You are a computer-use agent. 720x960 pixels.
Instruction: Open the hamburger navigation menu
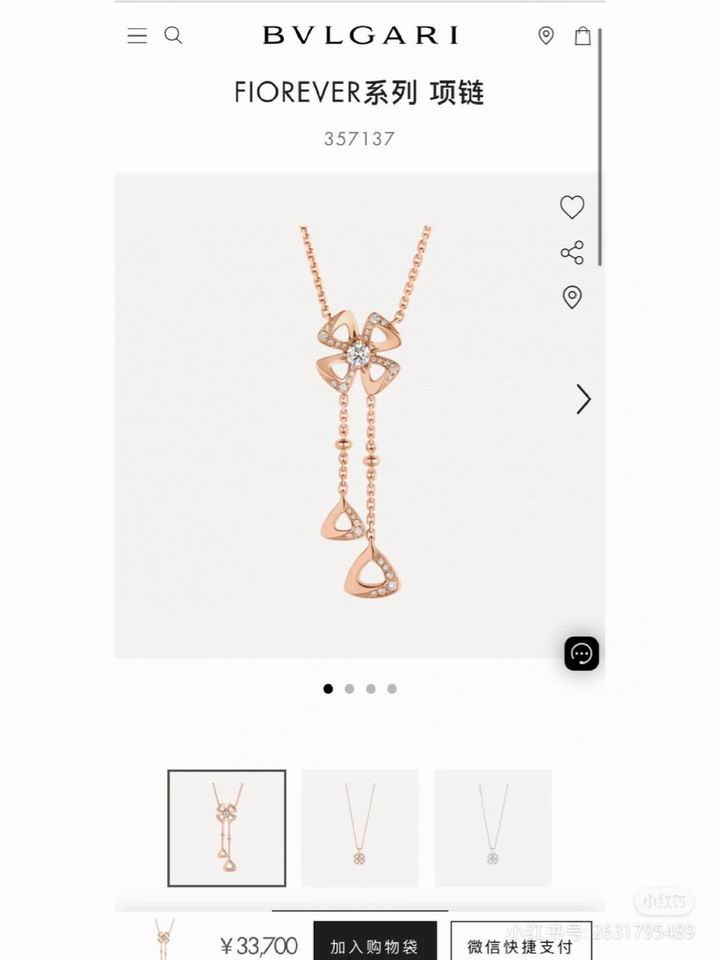136,36
